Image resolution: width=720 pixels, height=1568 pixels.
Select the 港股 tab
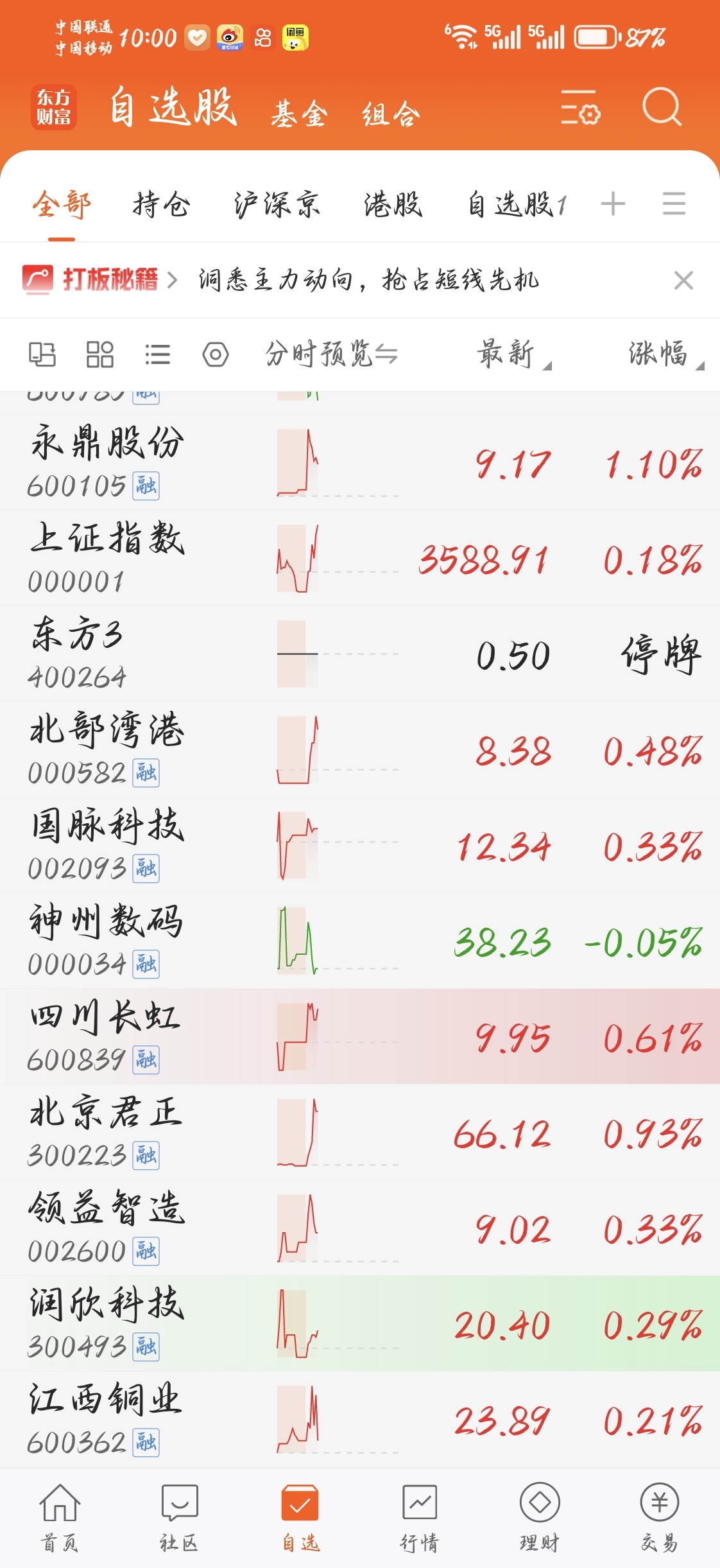click(x=393, y=205)
